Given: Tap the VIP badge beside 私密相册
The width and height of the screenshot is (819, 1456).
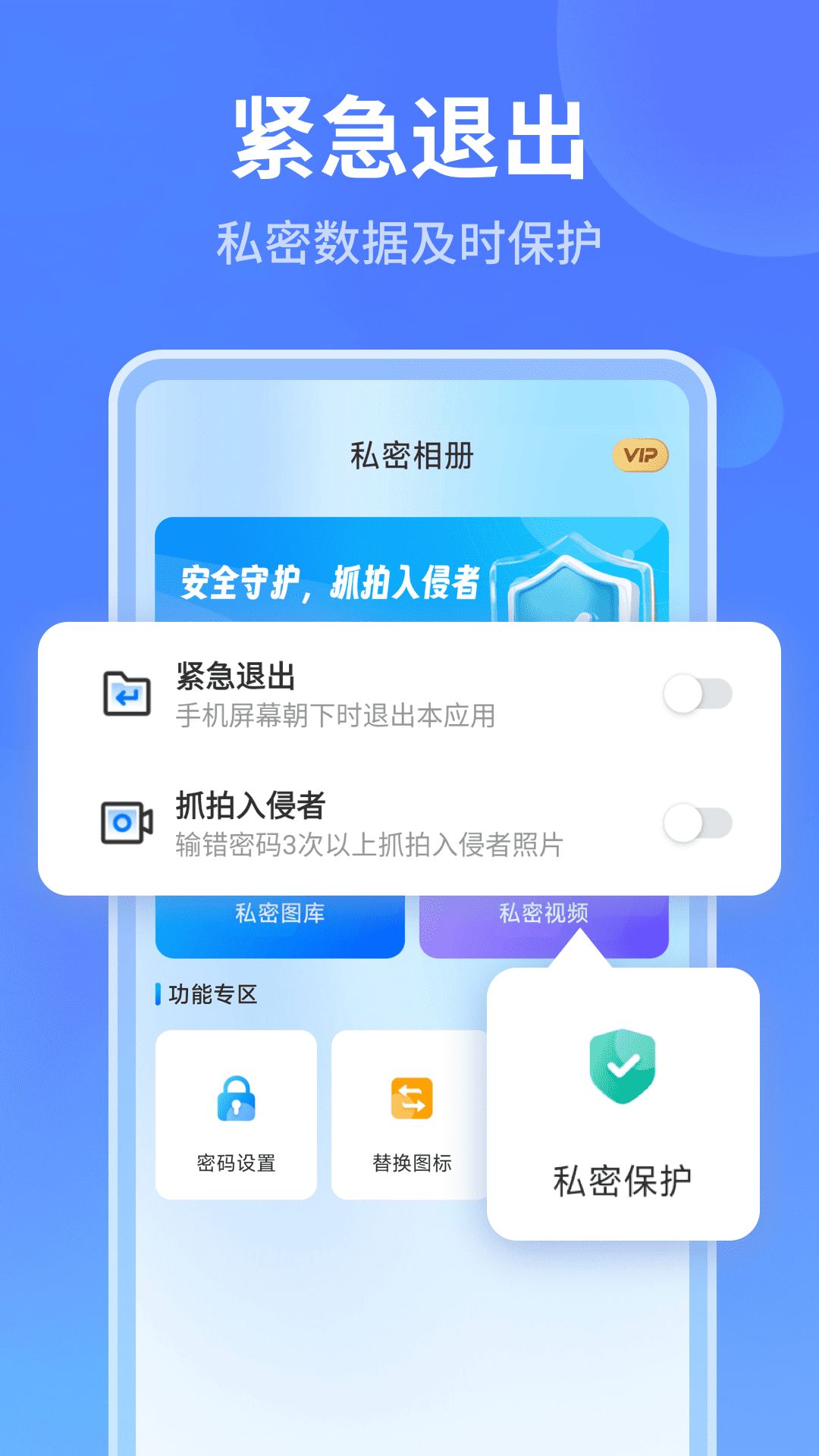Looking at the screenshot, I should (x=639, y=455).
